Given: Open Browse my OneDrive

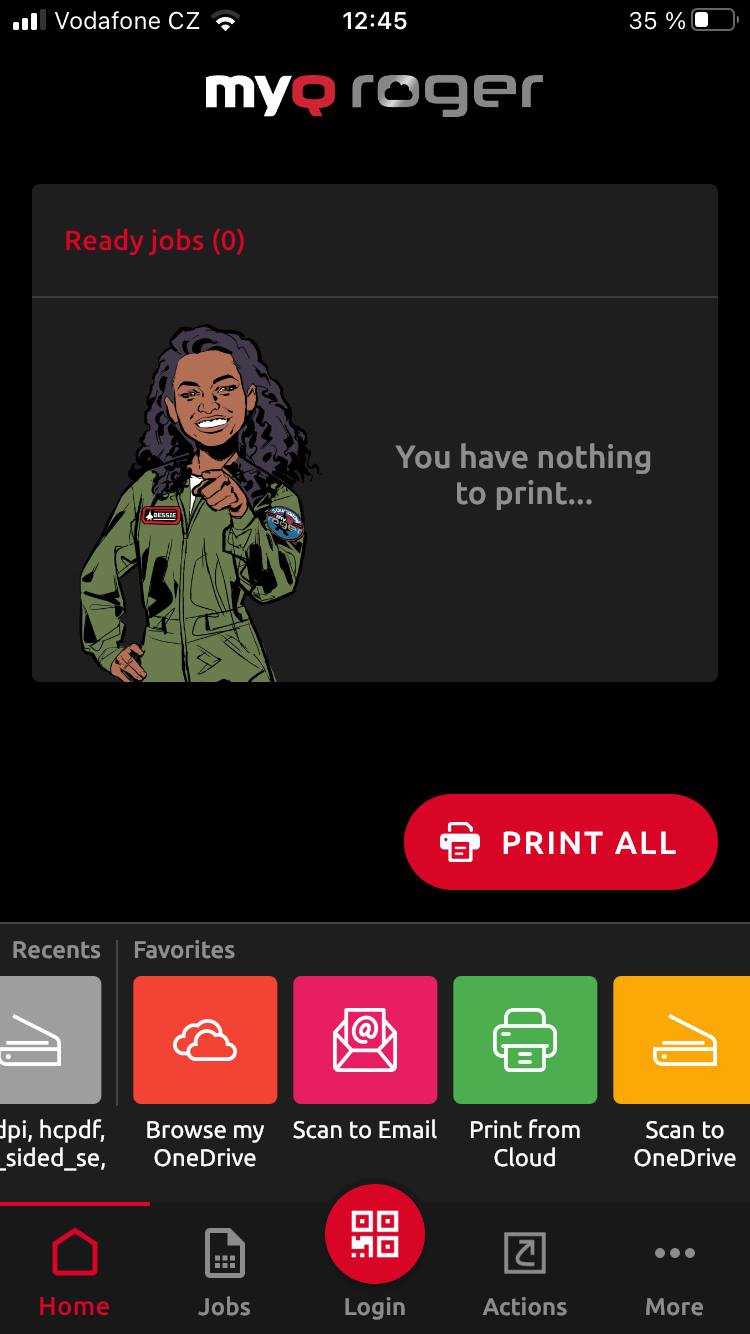Looking at the screenshot, I should [204, 1038].
